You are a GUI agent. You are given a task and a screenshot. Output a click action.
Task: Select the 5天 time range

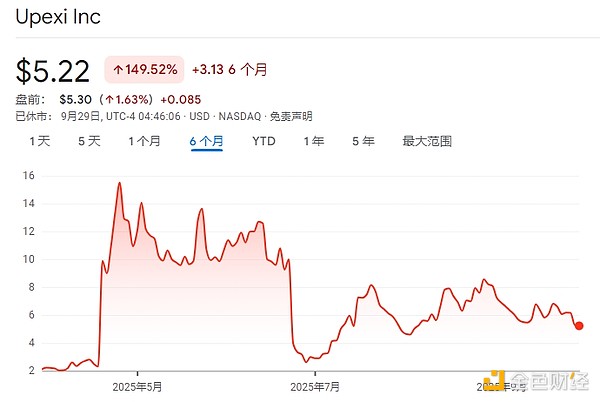(89, 141)
